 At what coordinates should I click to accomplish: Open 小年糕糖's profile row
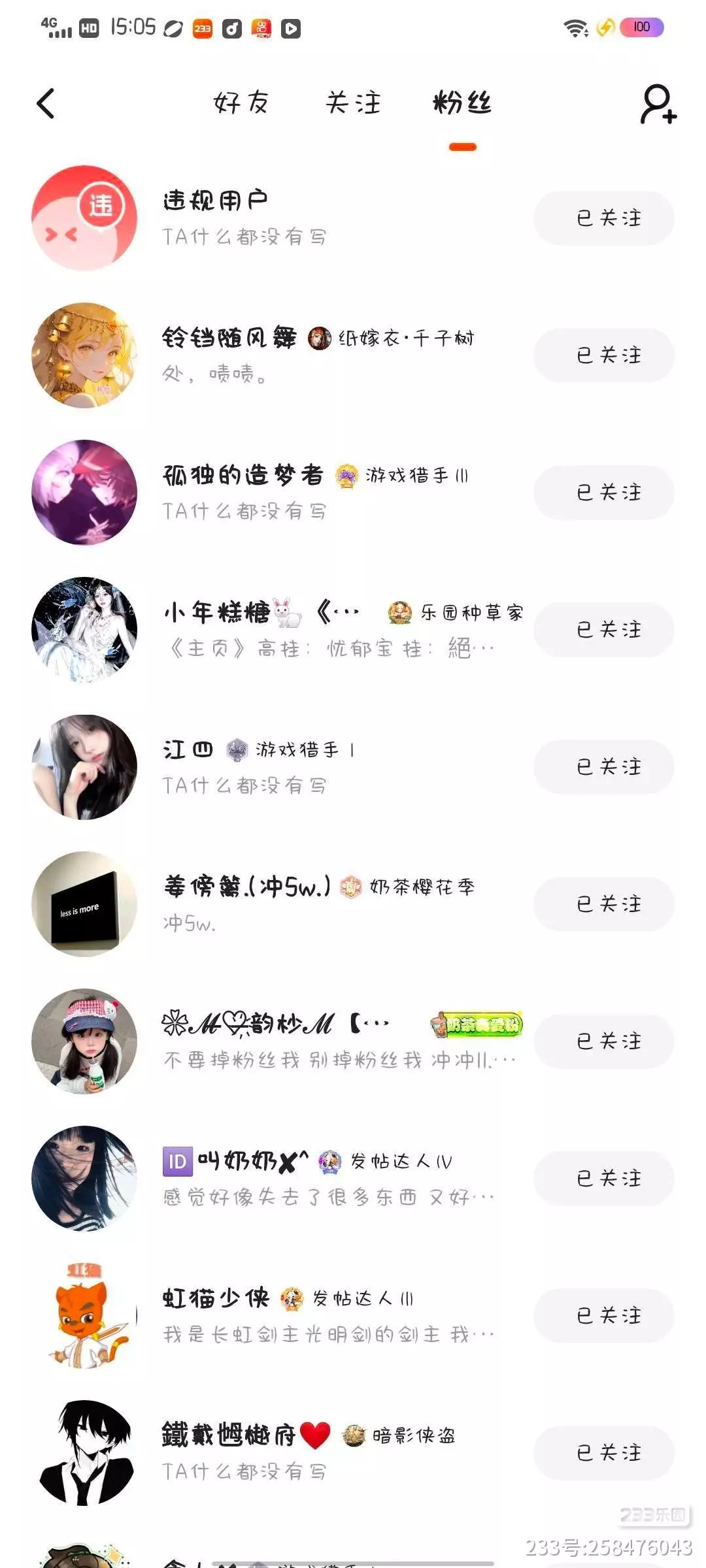(217, 613)
